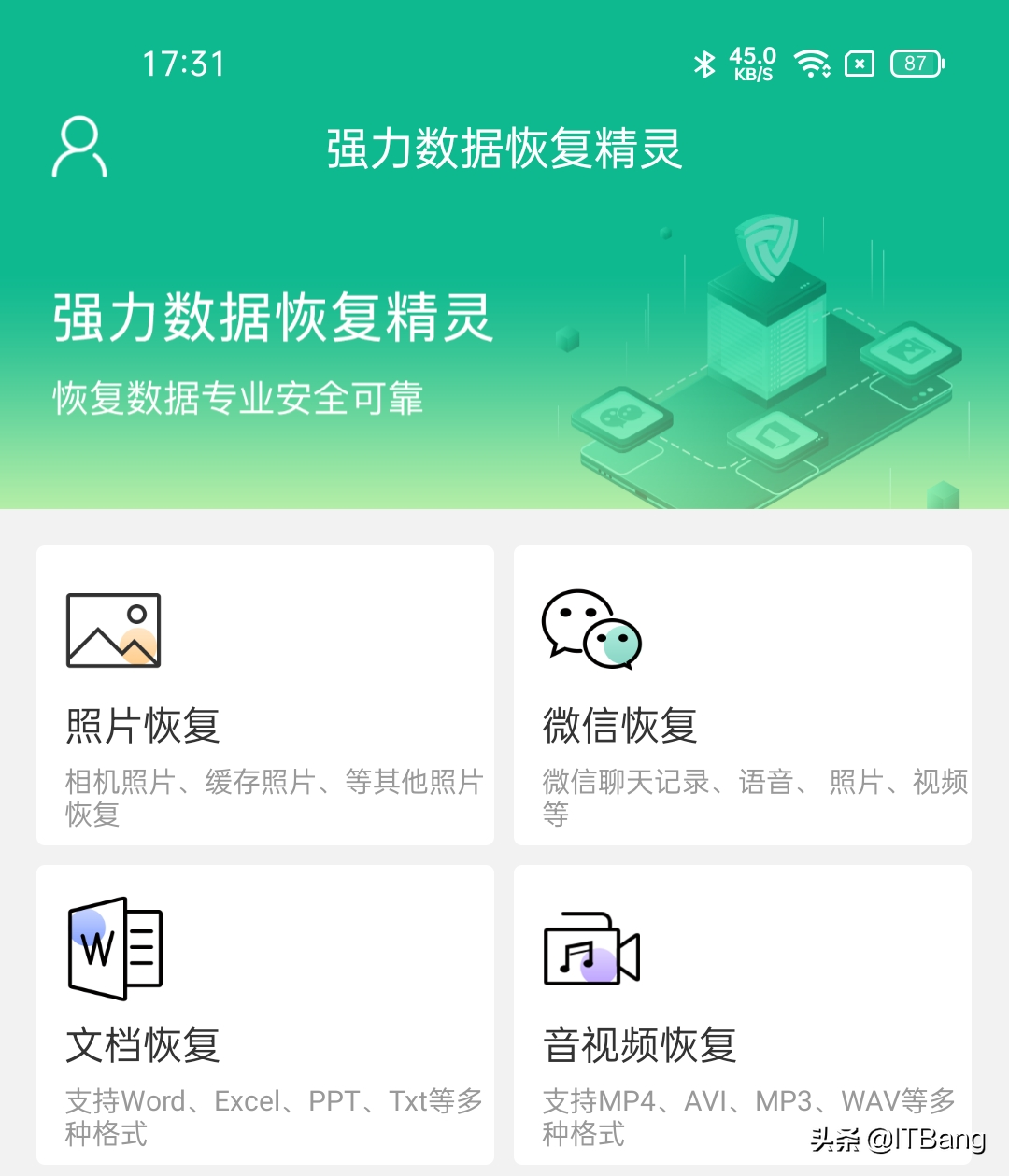Choose the 文档恢复 document recovery card

pos(265,1014)
